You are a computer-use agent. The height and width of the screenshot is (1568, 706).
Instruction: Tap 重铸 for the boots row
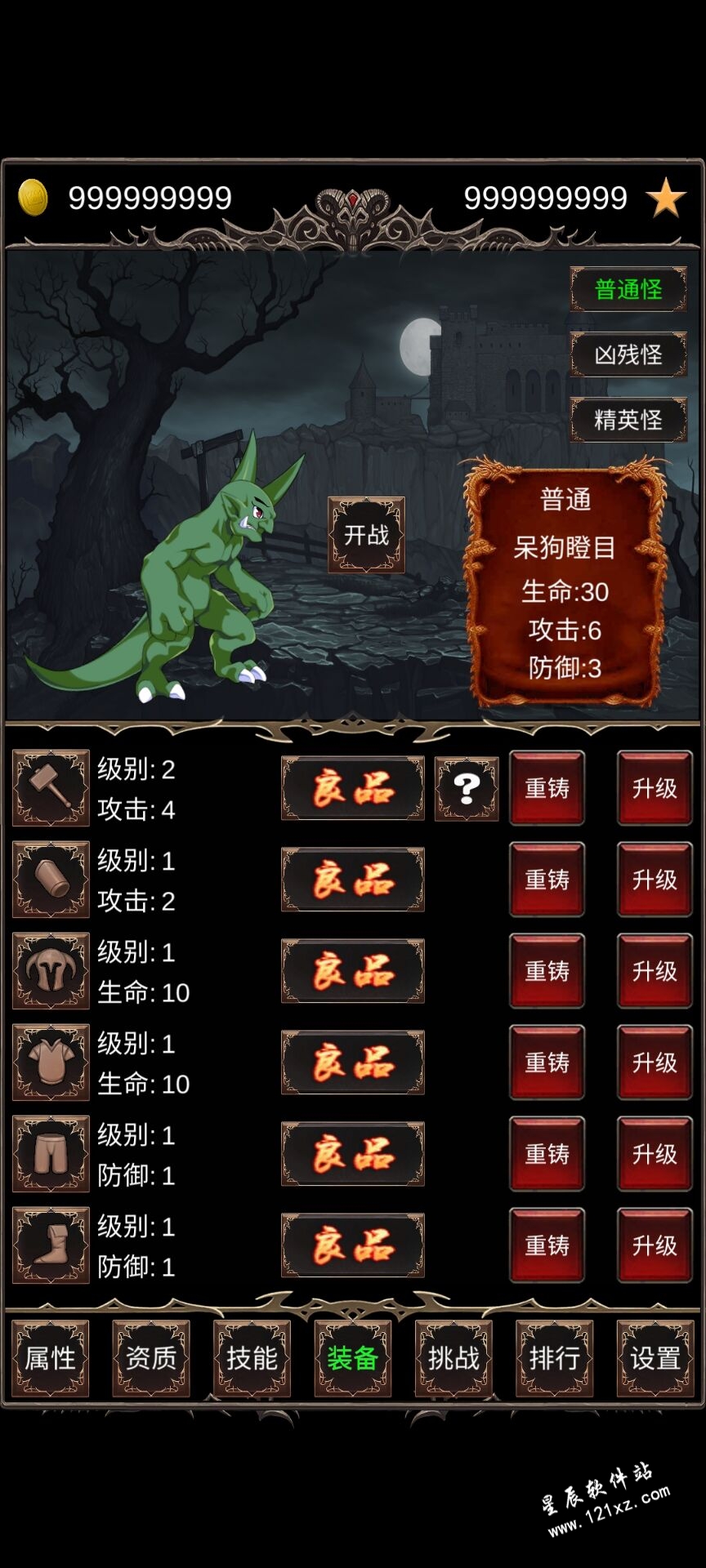tap(547, 1245)
